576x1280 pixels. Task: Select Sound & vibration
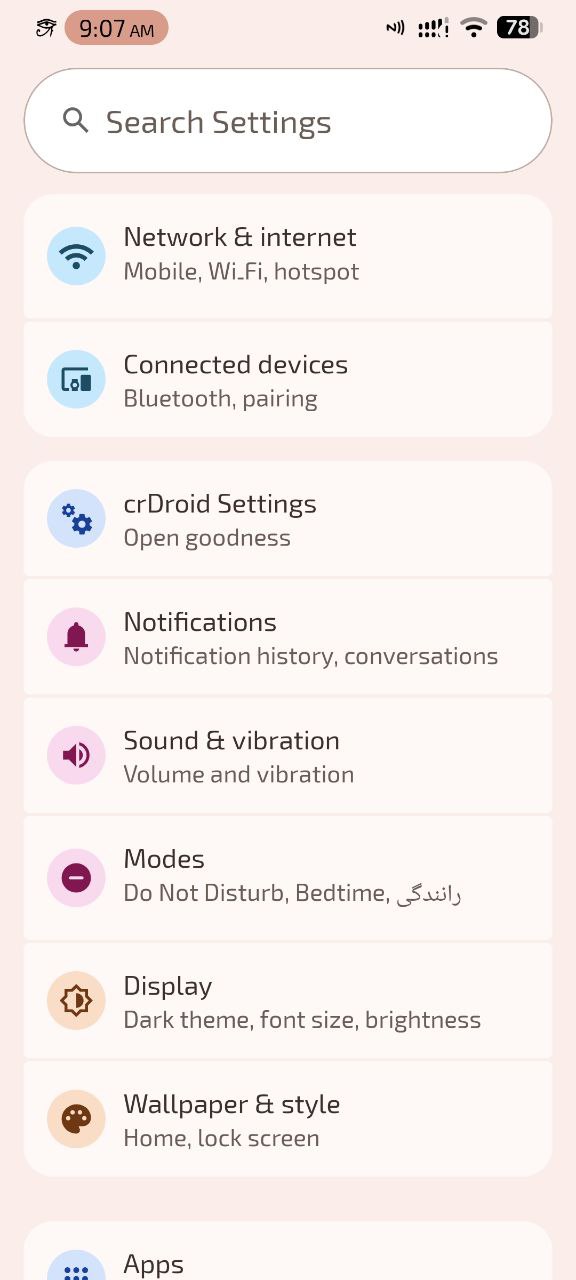288,755
